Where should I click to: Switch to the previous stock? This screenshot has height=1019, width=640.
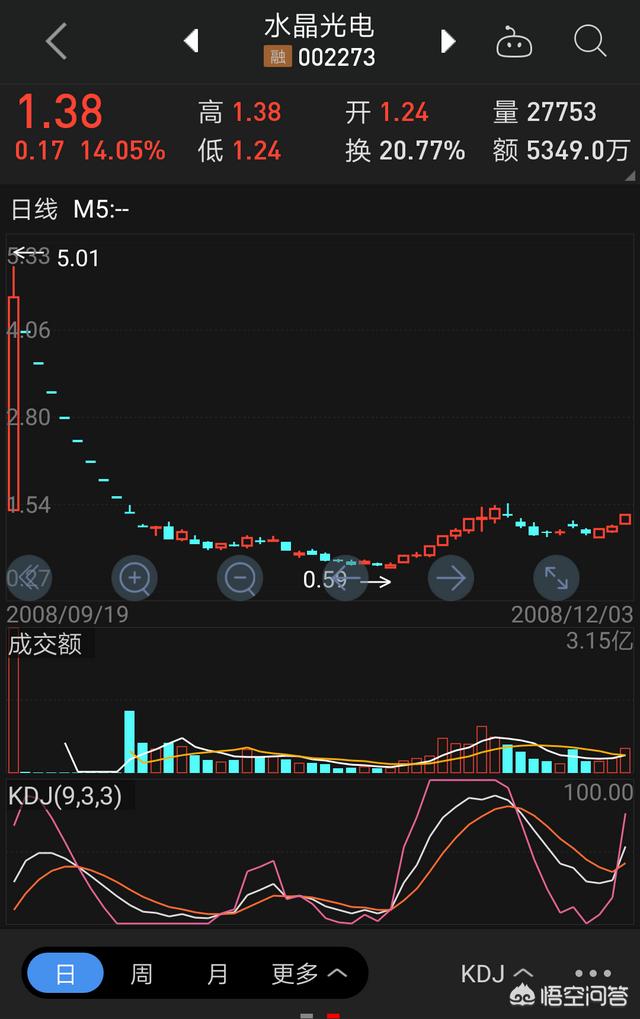click(x=191, y=41)
